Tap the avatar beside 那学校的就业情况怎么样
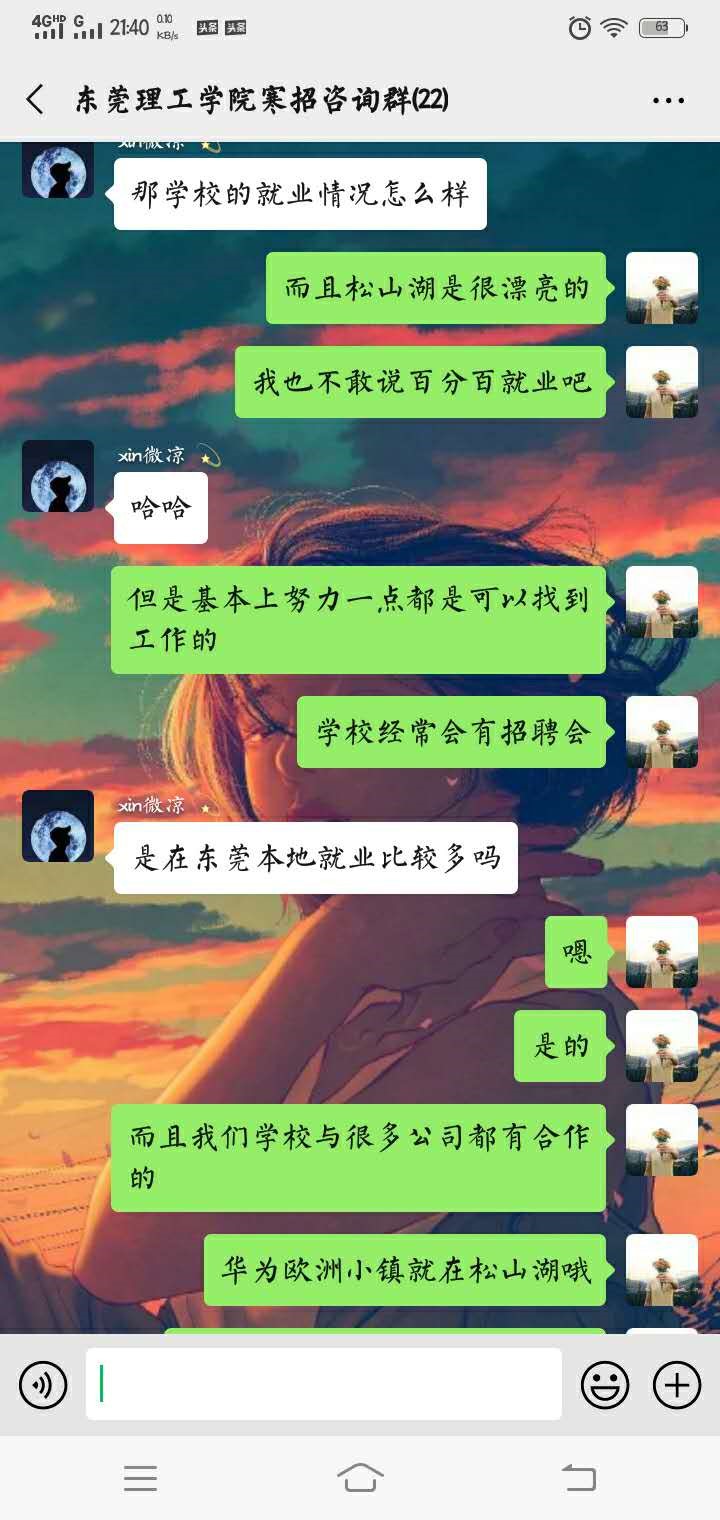The image size is (720, 1520). click(58, 171)
